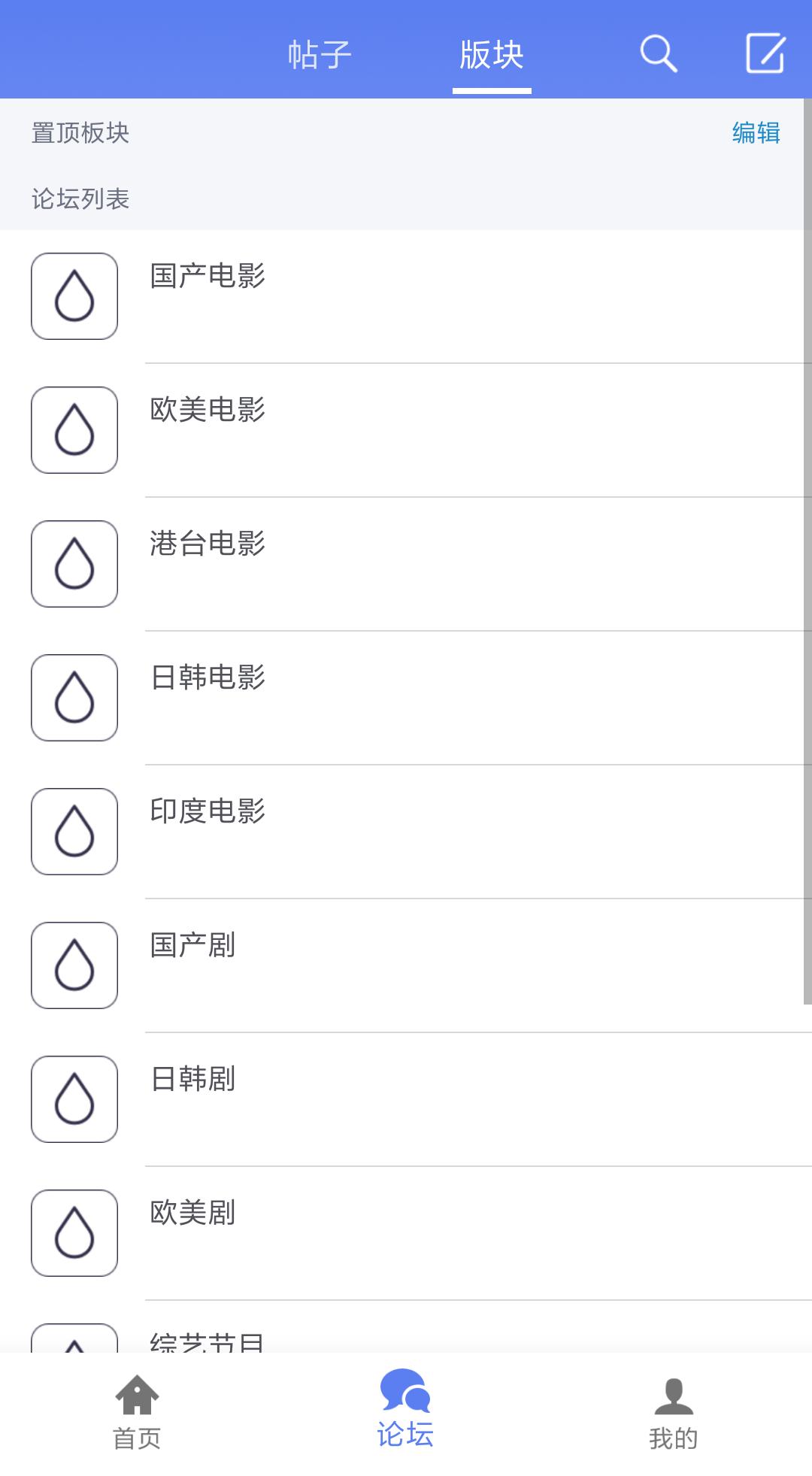Switch to the 我的 tab
This screenshot has width=812, height=1476.
point(674,1414)
